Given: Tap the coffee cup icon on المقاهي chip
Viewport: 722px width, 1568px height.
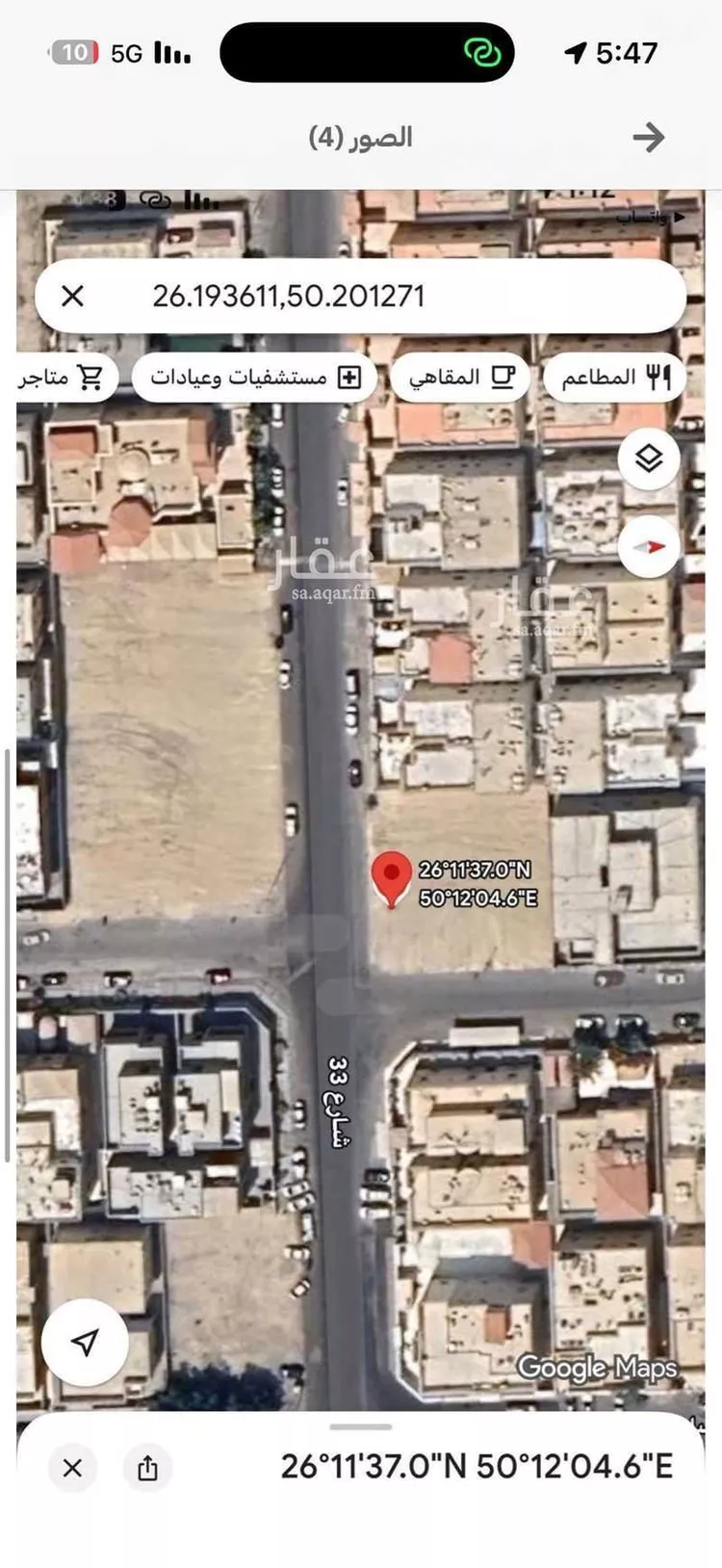Looking at the screenshot, I should point(502,377).
